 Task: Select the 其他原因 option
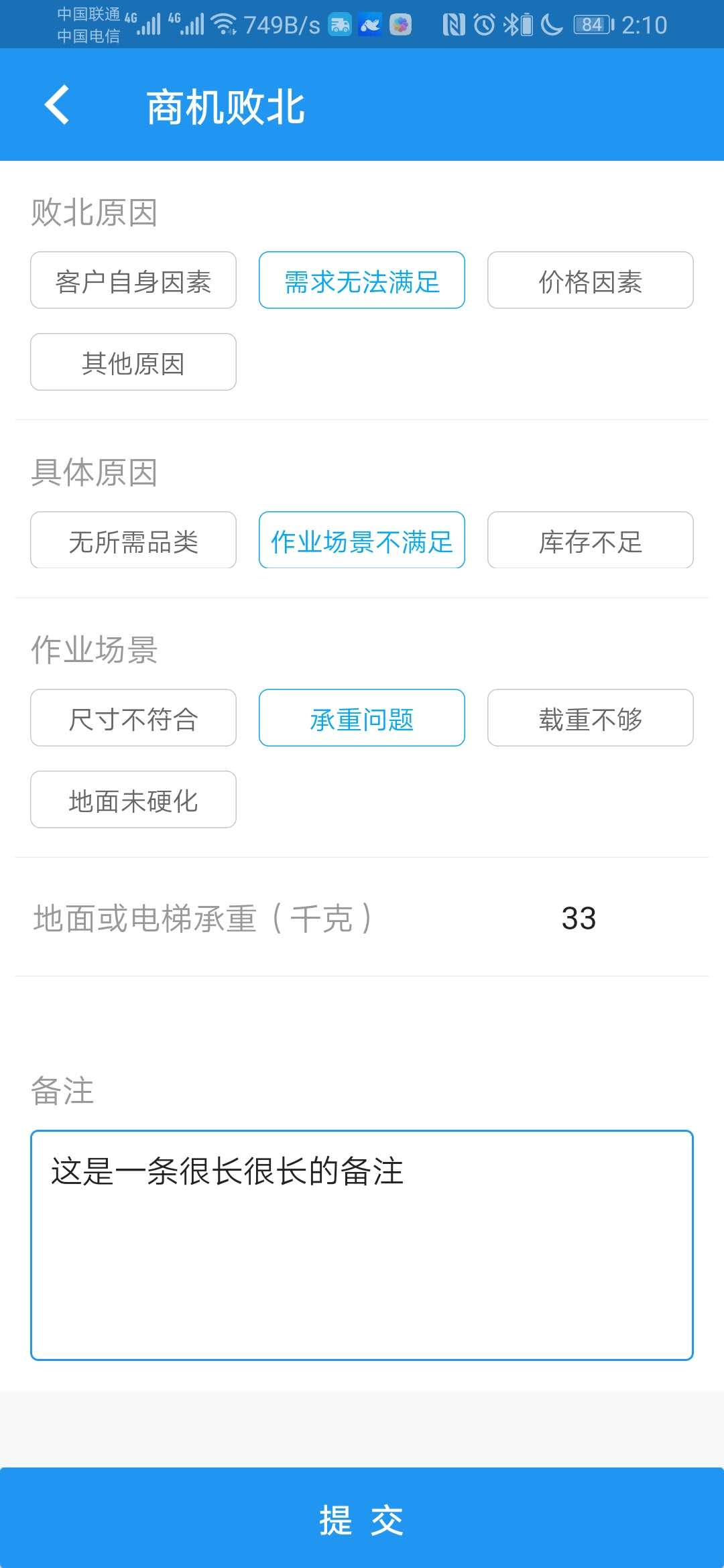[133, 363]
